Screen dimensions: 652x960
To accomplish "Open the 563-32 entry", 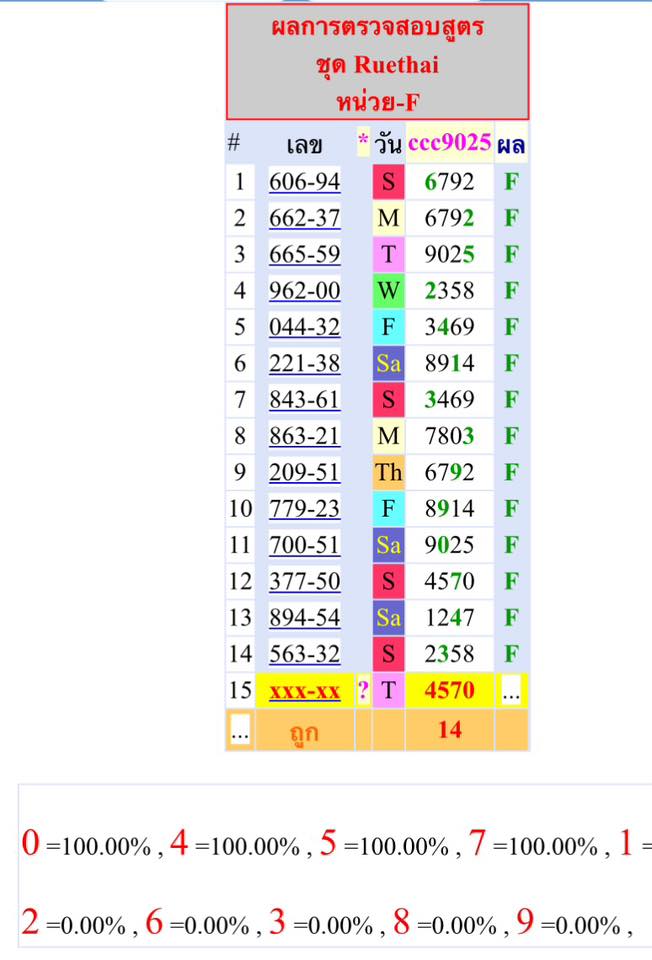I will click(x=304, y=654).
